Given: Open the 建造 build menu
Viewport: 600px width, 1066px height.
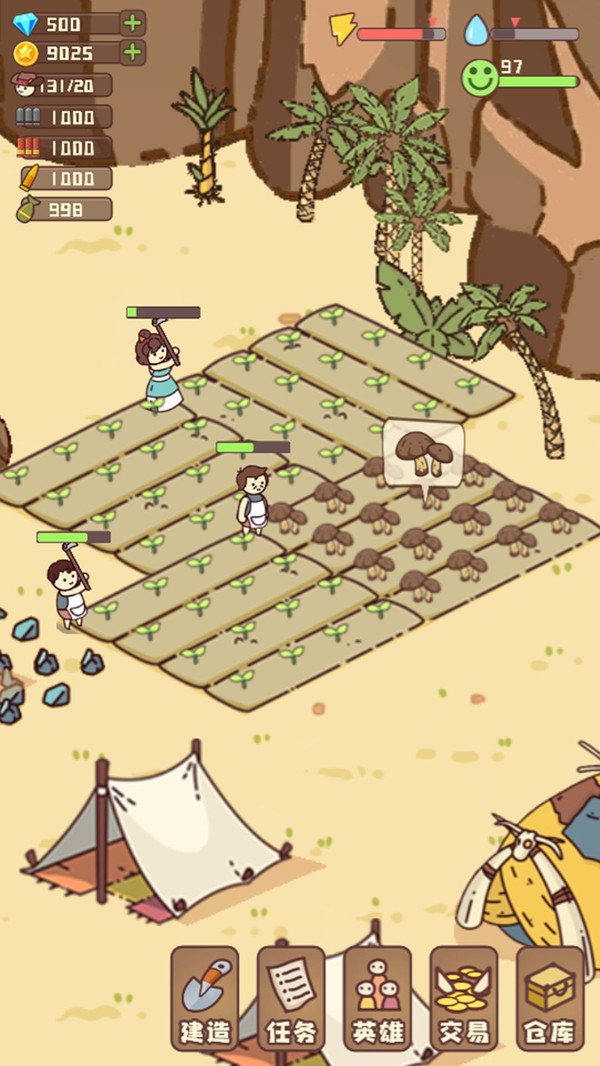Looking at the screenshot, I should point(204,998).
